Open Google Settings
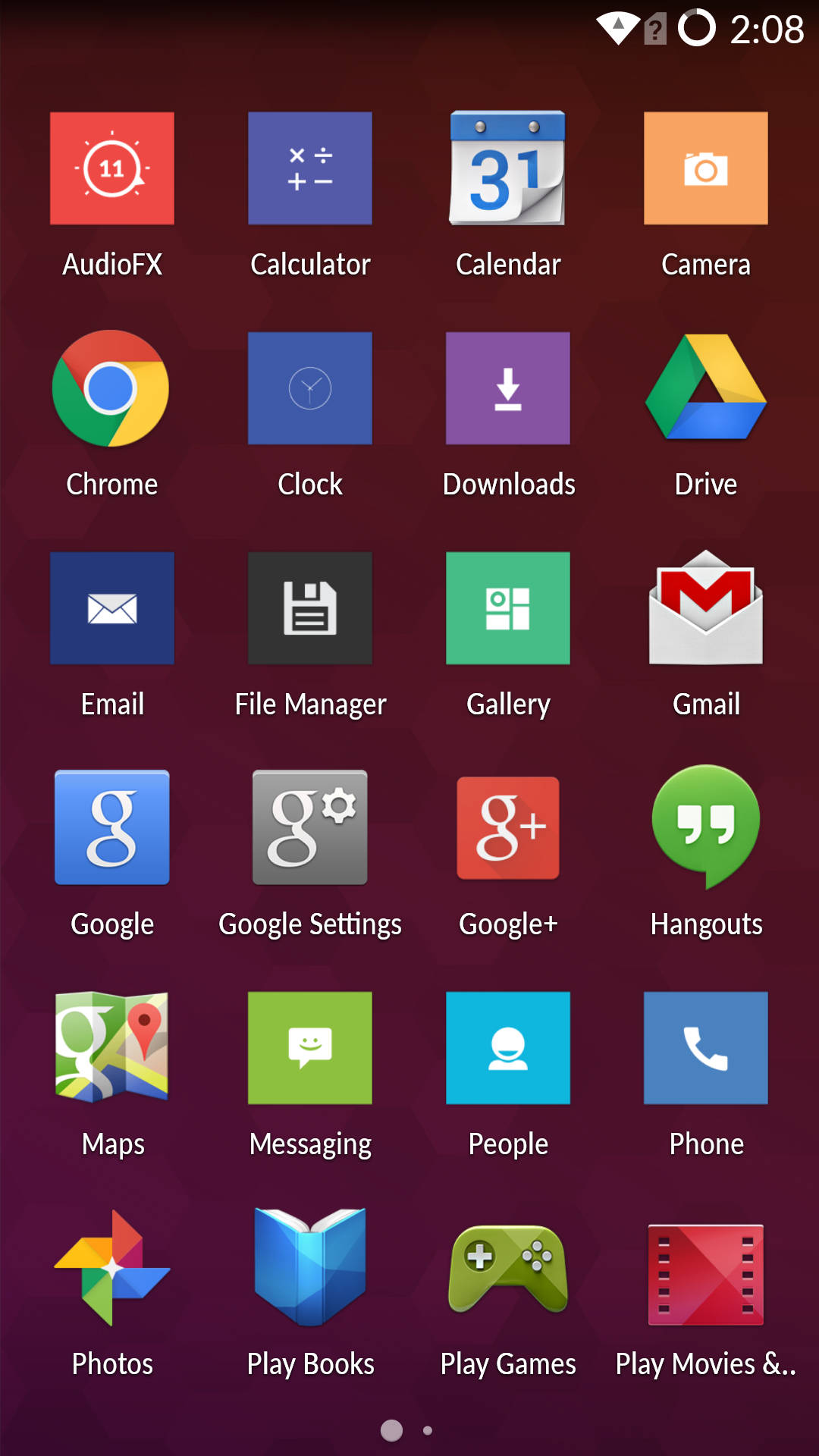The width and height of the screenshot is (819, 1456). click(x=310, y=828)
